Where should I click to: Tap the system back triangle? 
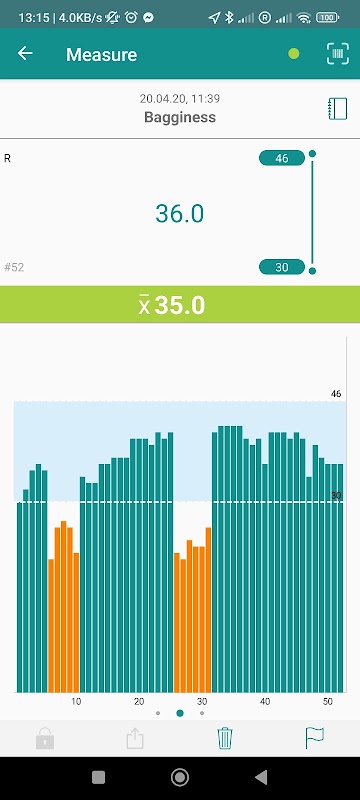coord(261,778)
